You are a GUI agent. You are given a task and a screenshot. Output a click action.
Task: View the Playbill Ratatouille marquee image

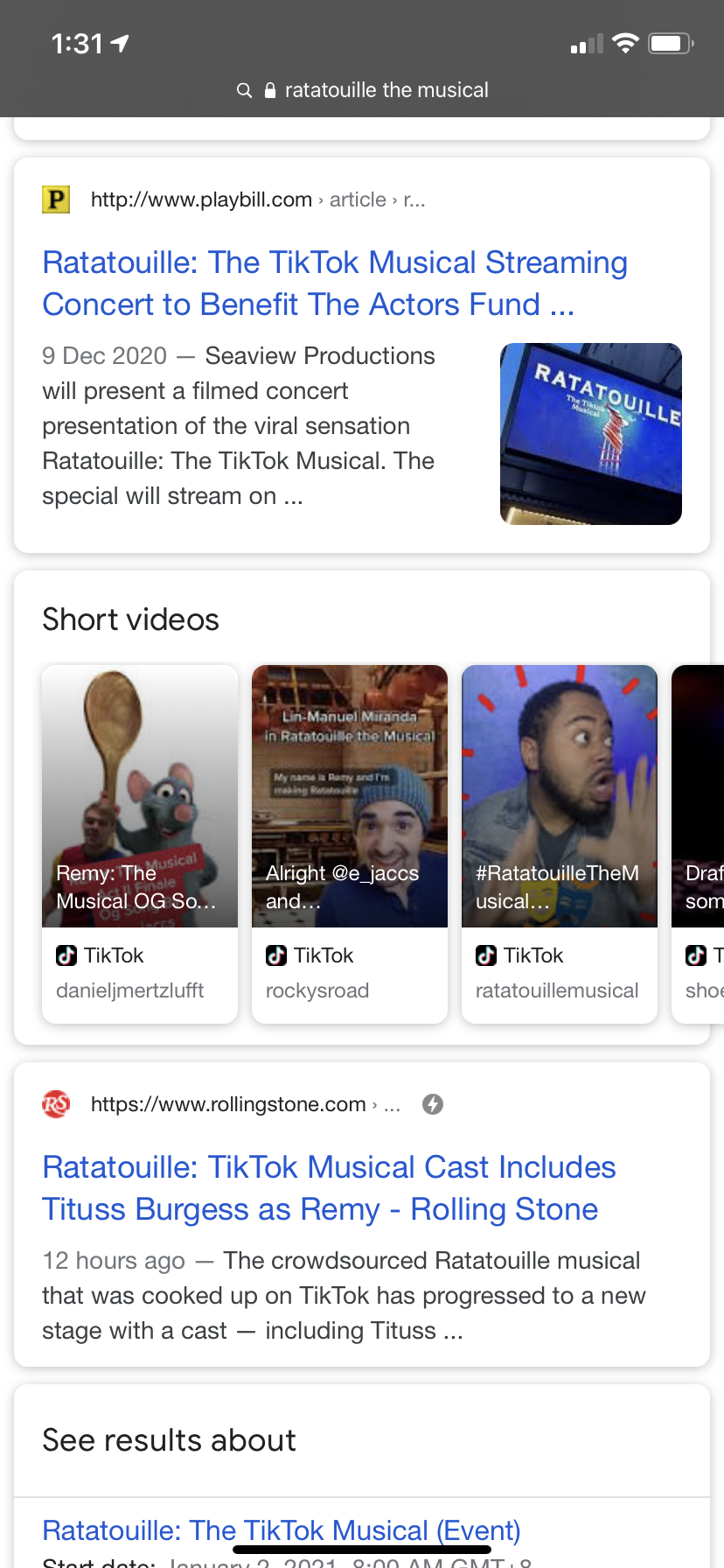(x=590, y=434)
